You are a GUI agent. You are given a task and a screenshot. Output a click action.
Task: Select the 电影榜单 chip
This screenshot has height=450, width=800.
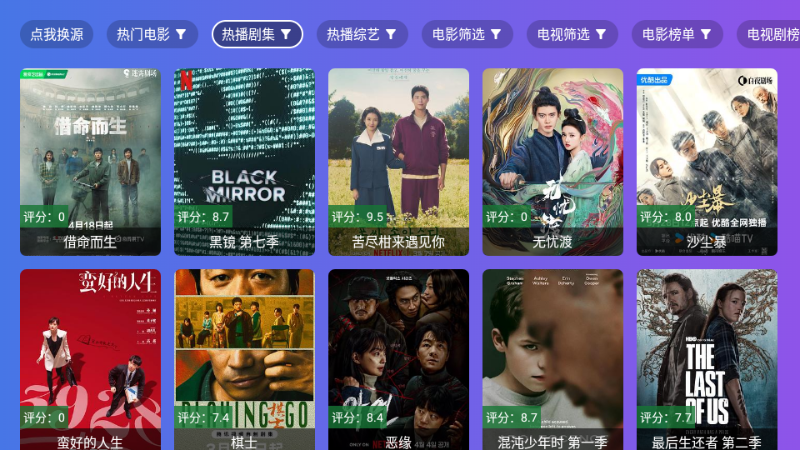(x=677, y=34)
